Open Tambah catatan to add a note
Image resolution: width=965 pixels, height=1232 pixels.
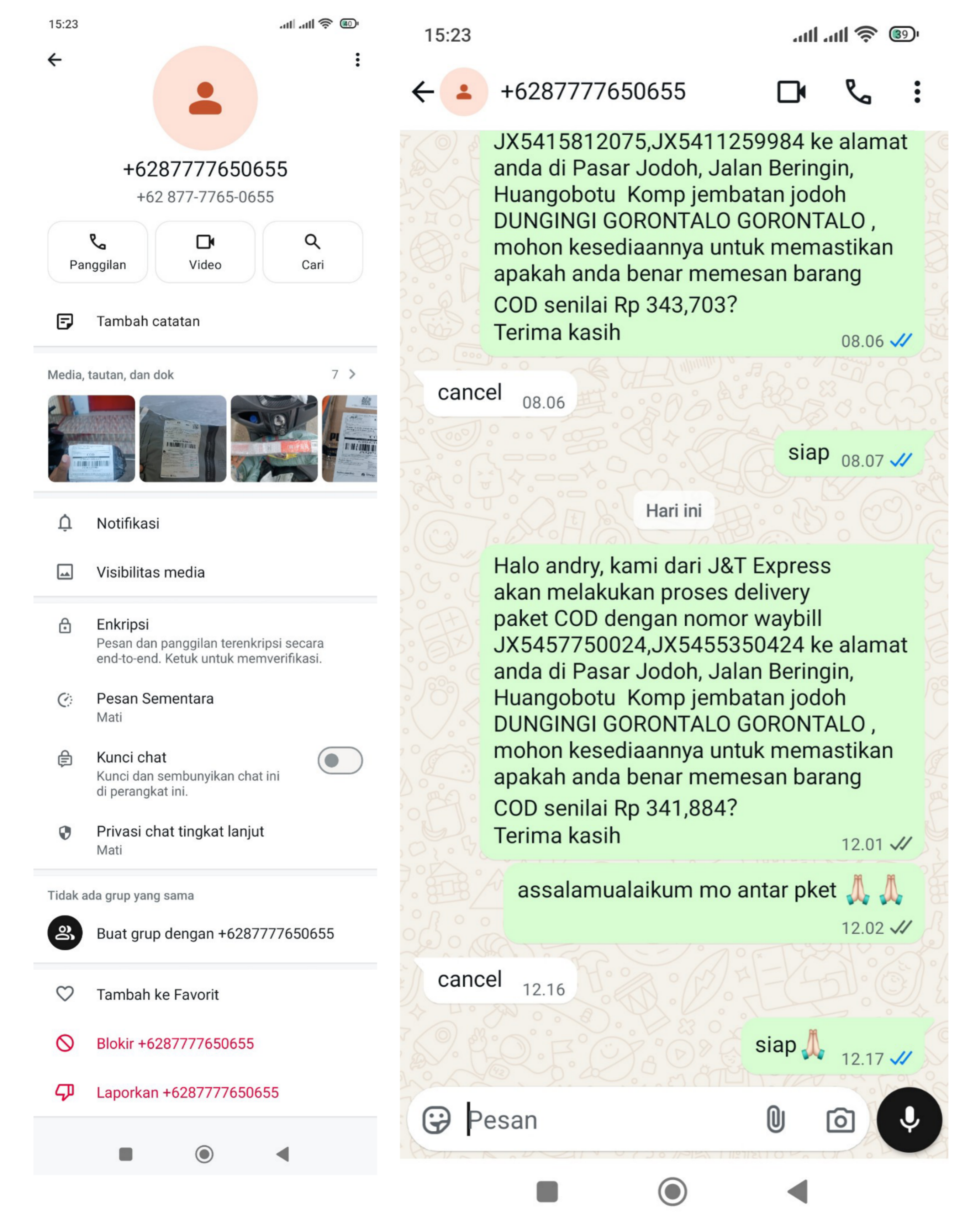[x=205, y=321]
